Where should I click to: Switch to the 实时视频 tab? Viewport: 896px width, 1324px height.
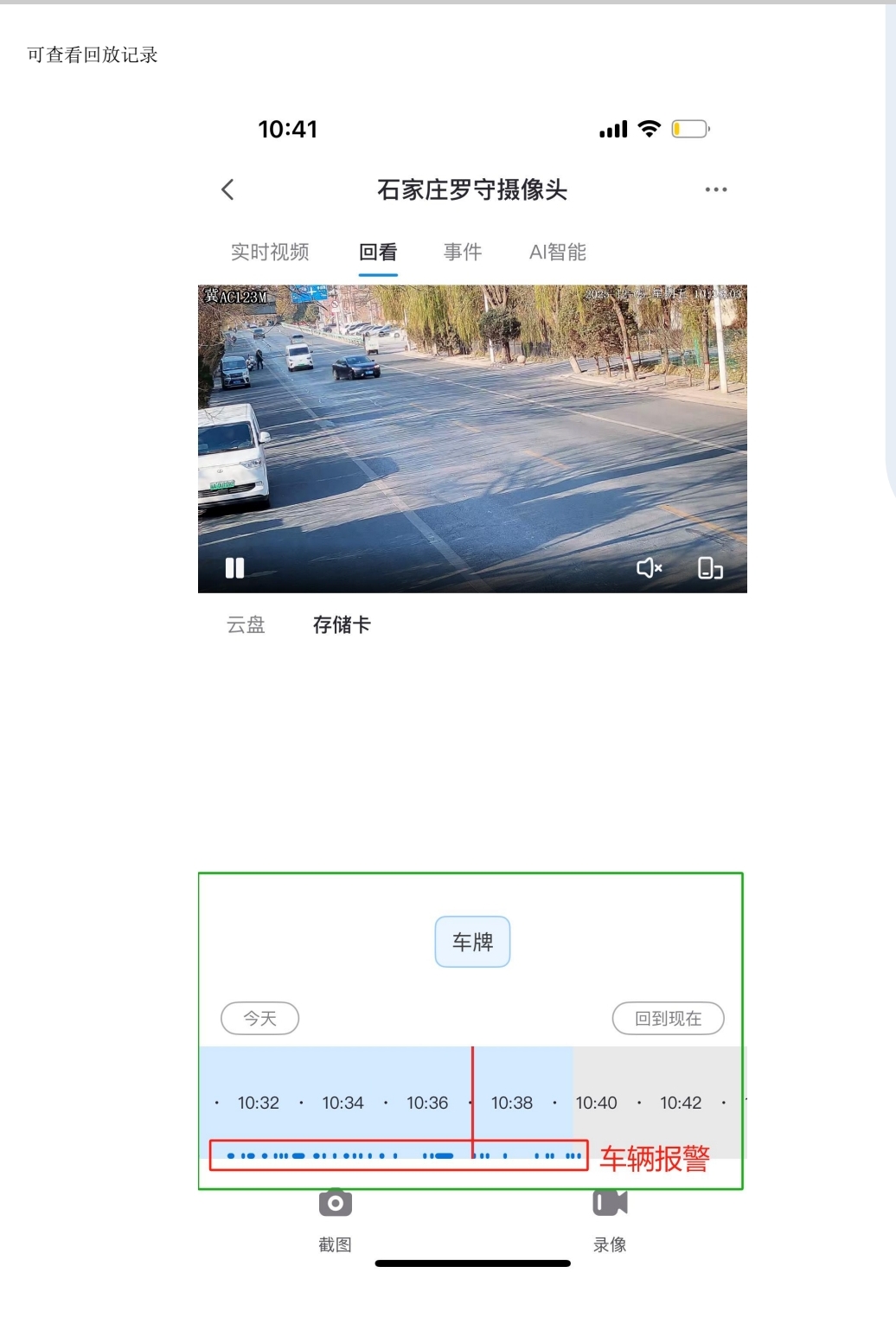click(x=270, y=252)
